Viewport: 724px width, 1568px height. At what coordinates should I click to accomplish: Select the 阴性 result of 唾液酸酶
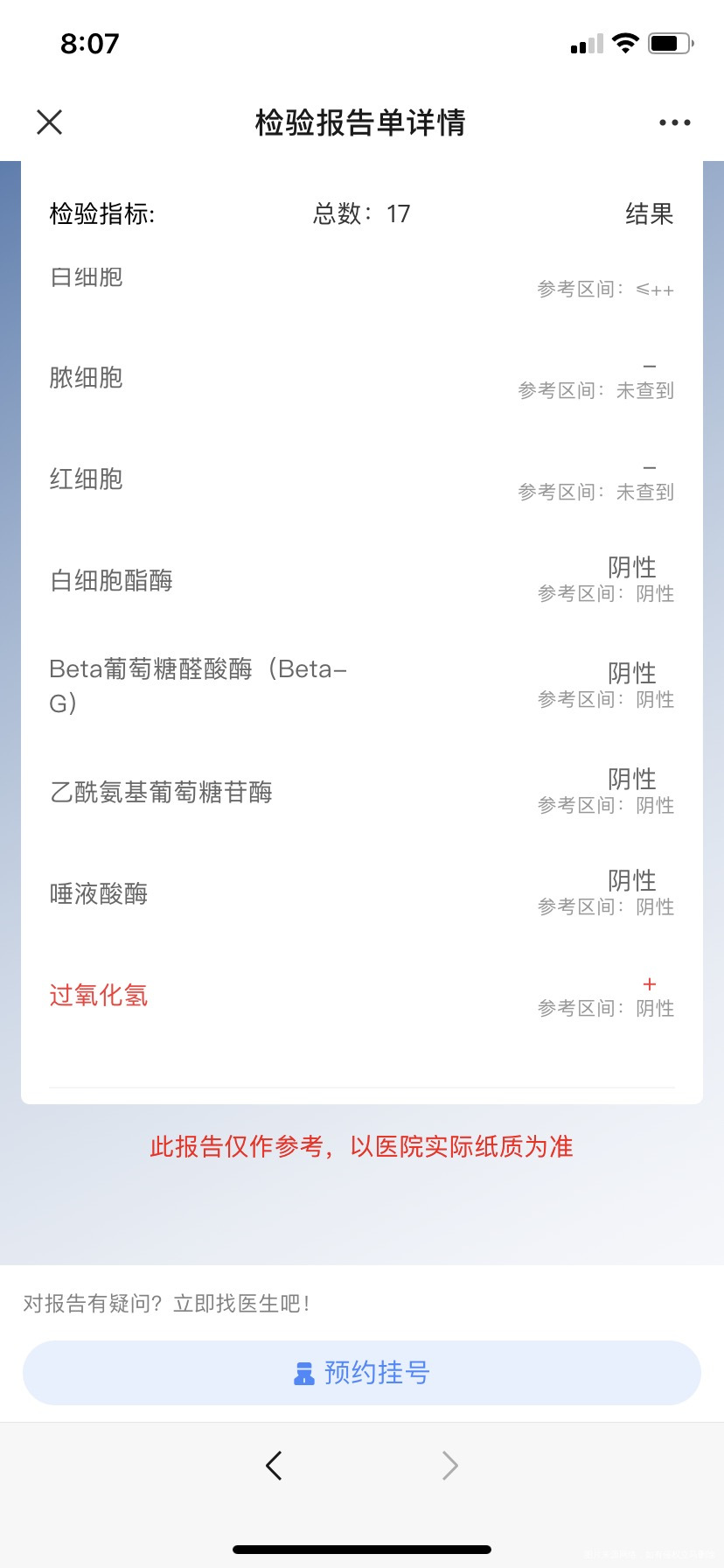632,880
